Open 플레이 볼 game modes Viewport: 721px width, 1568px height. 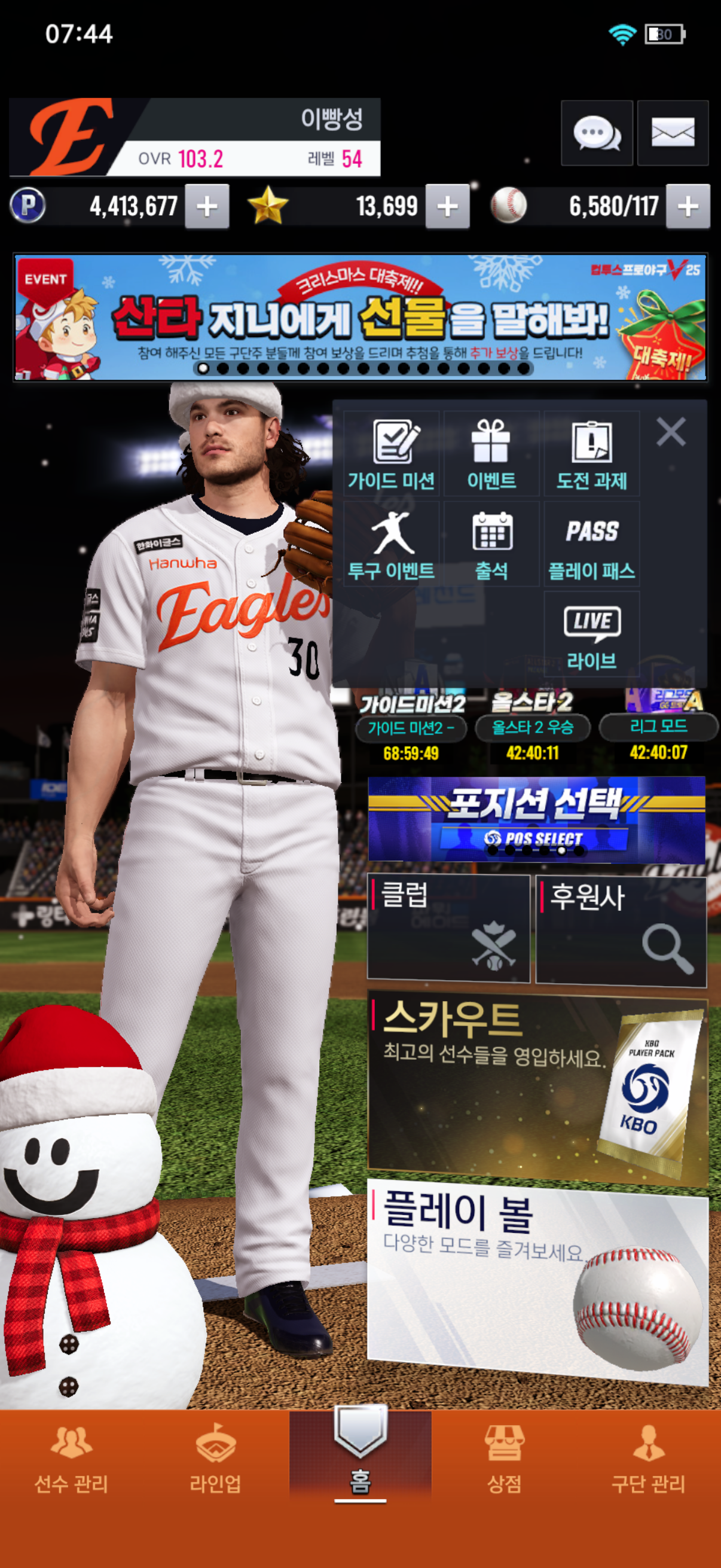537,1279
